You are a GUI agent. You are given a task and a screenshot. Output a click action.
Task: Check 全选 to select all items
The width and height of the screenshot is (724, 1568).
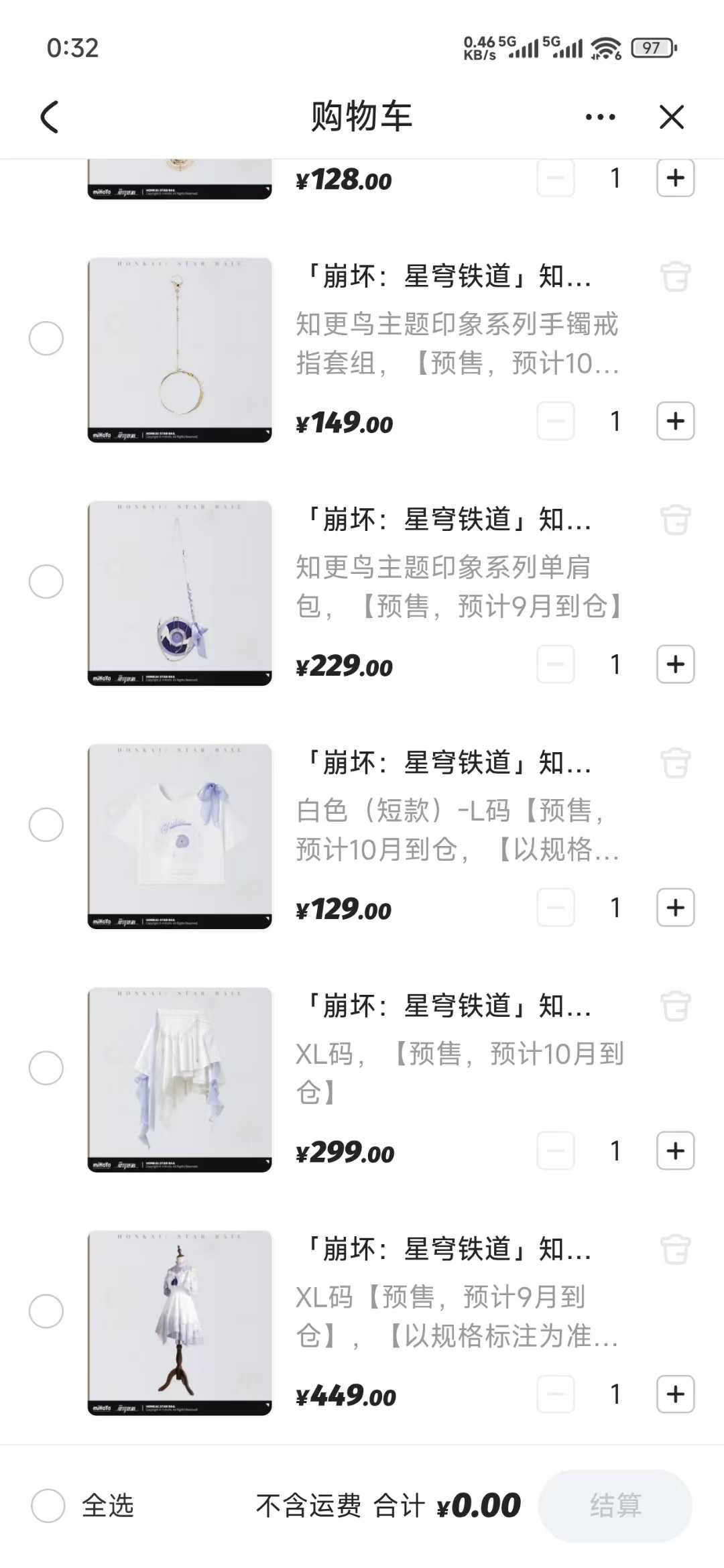pos(48,1506)
